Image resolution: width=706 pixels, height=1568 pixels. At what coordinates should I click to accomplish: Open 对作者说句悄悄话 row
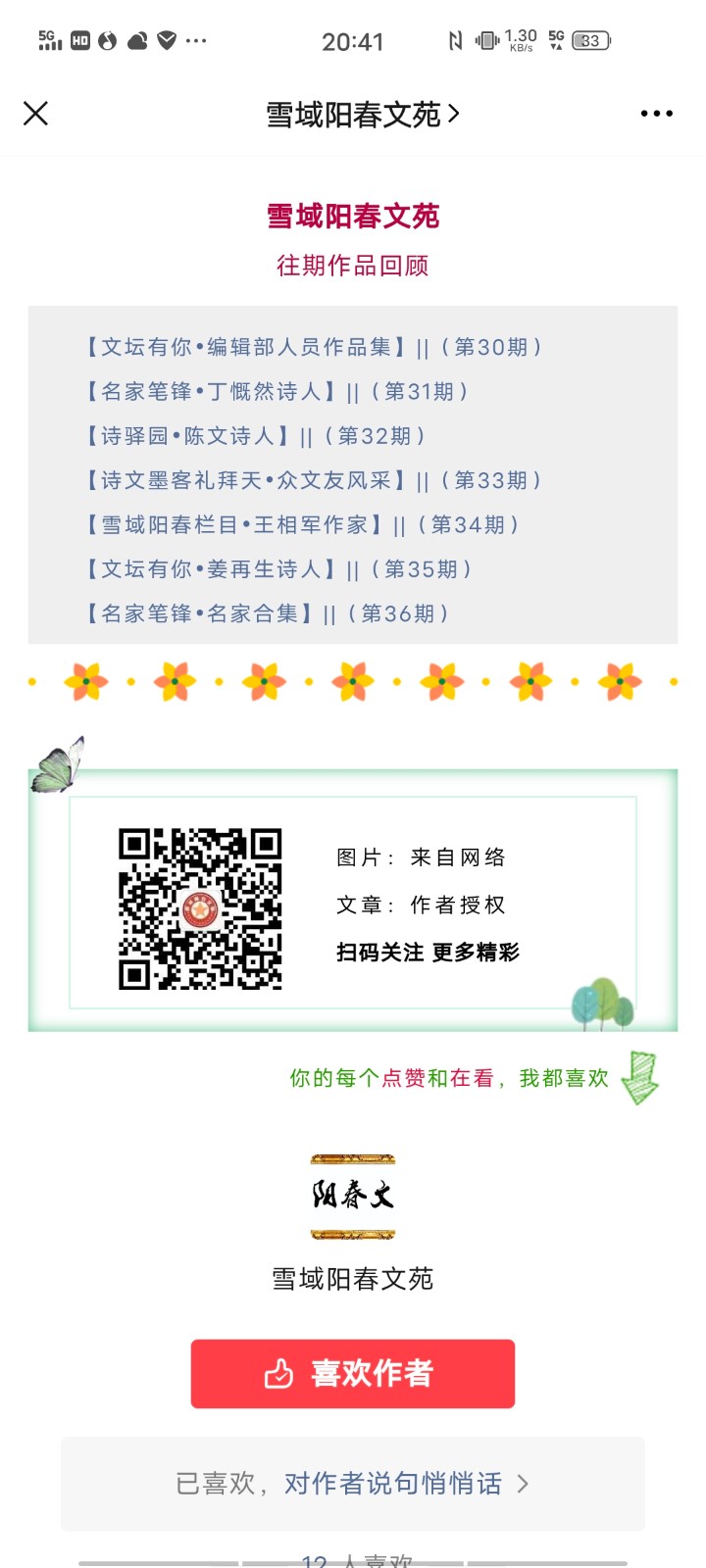(353, 1484)
